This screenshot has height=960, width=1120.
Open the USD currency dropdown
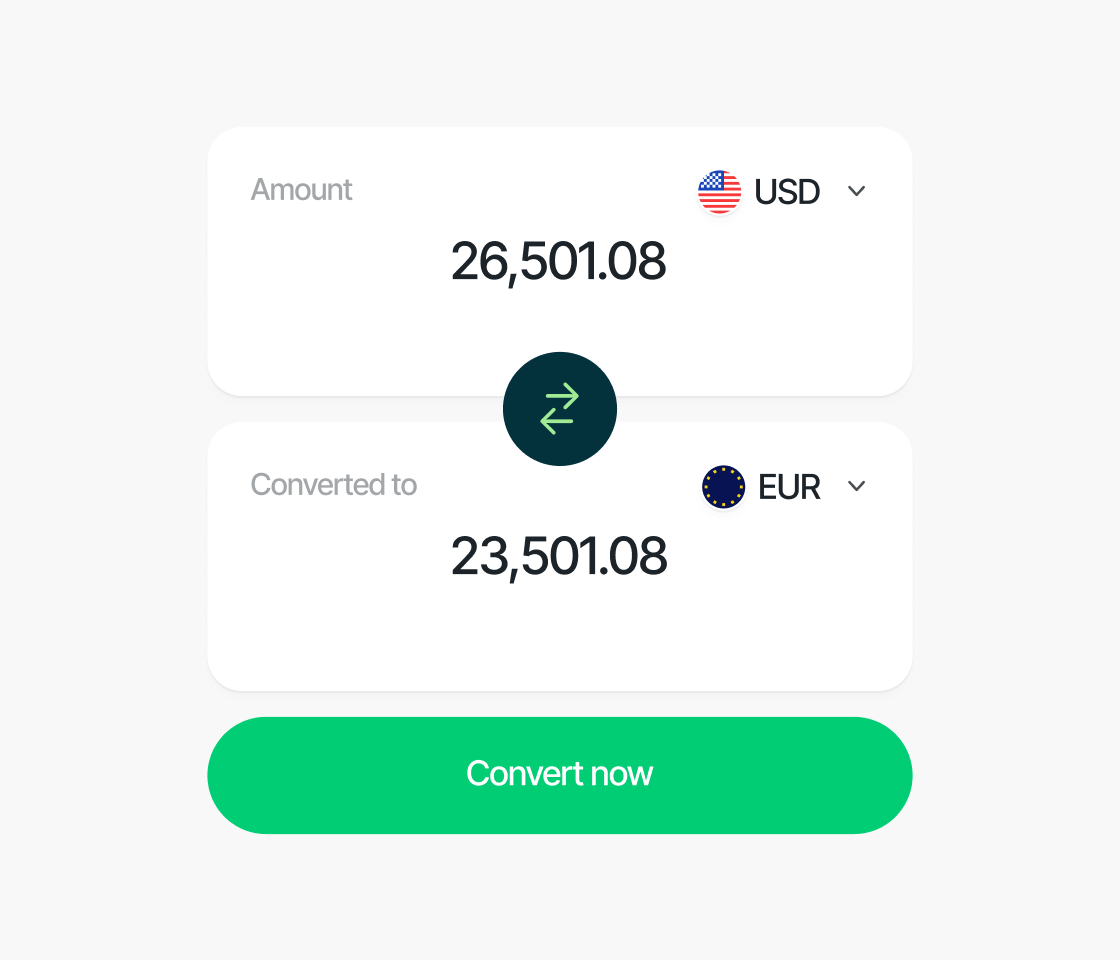tap(855, 191)
